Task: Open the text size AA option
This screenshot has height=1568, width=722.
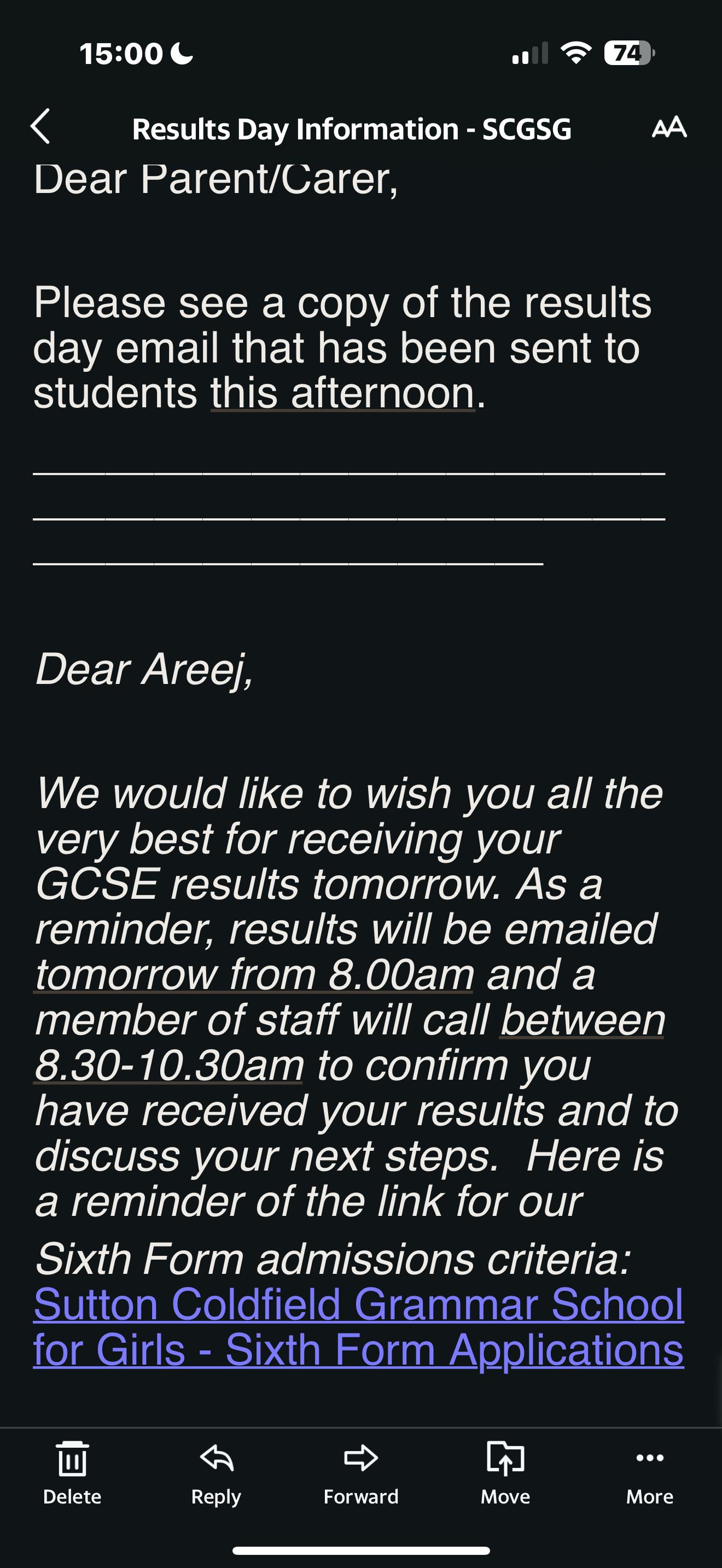Action: 669,127
